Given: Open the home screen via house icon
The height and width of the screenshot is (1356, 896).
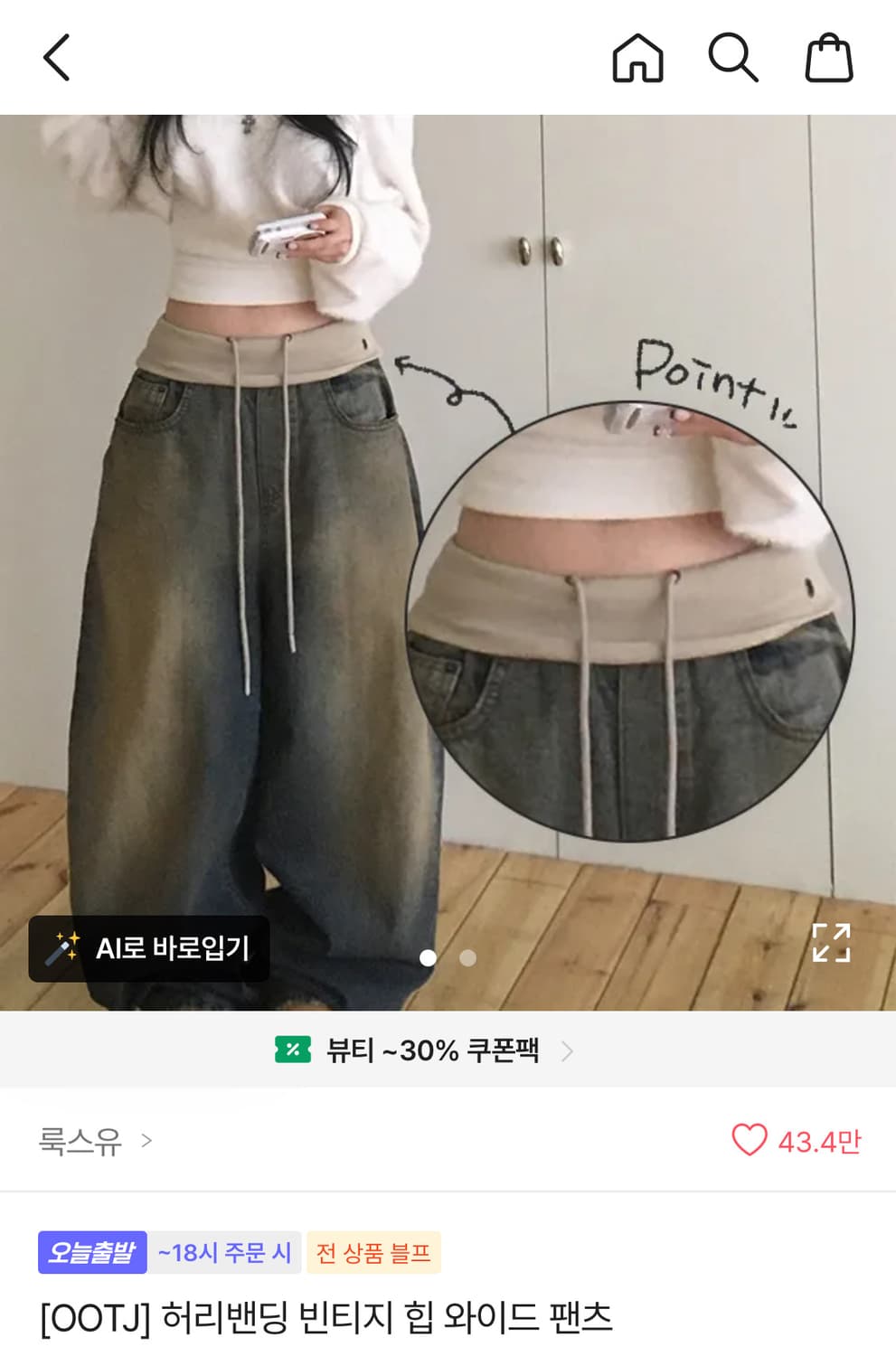Looking at the screenshot, I should (x=640, y=61).
